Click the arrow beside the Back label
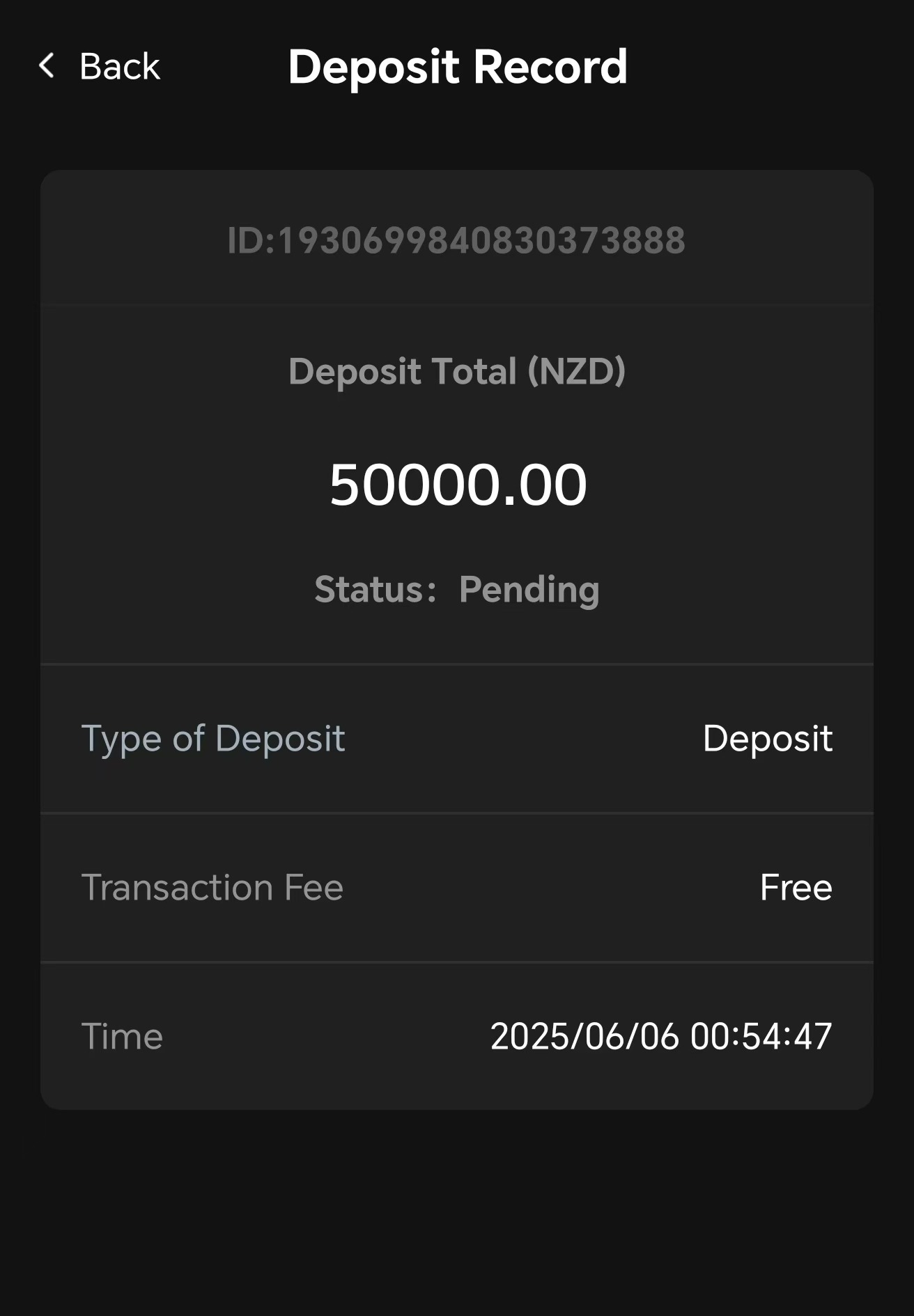914x1316 pixels. coord(47,66)
